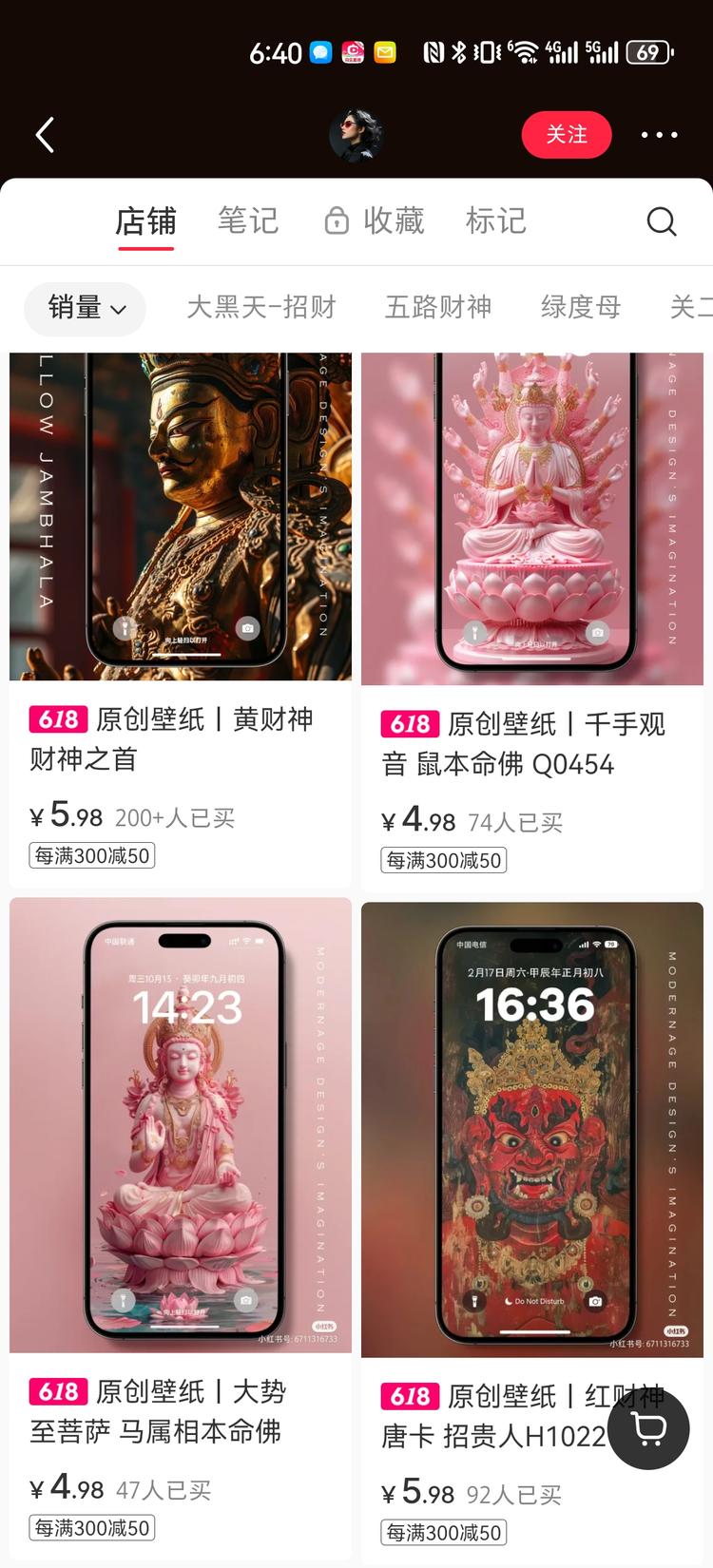This screenshot has width=713, height=1568.
Task: Tap the lock icon beside 收藏
Action: point(335,220)
